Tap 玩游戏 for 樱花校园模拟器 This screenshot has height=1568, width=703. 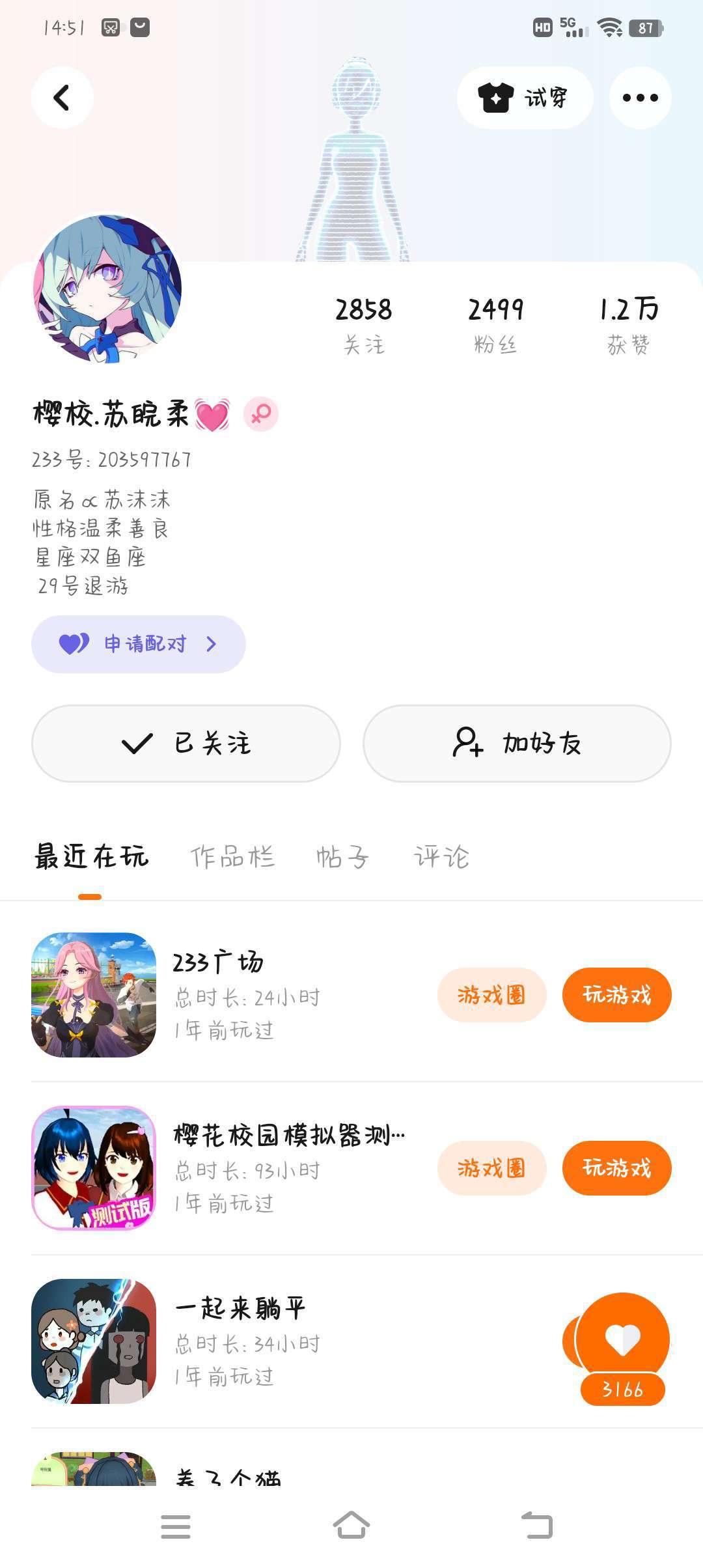(x=616, y=1168)
